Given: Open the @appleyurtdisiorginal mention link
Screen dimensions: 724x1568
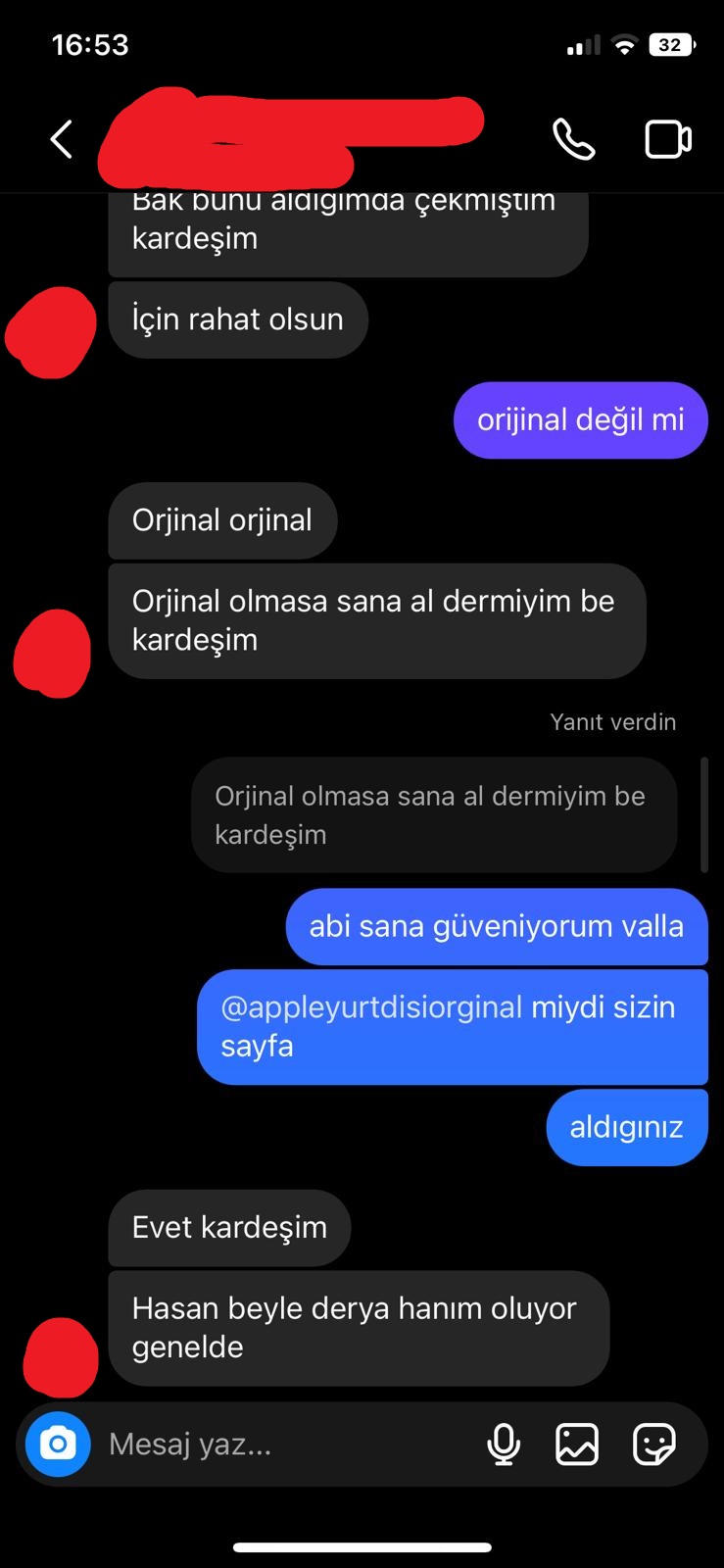Looking at the screenshot, I should [371, 1007].
